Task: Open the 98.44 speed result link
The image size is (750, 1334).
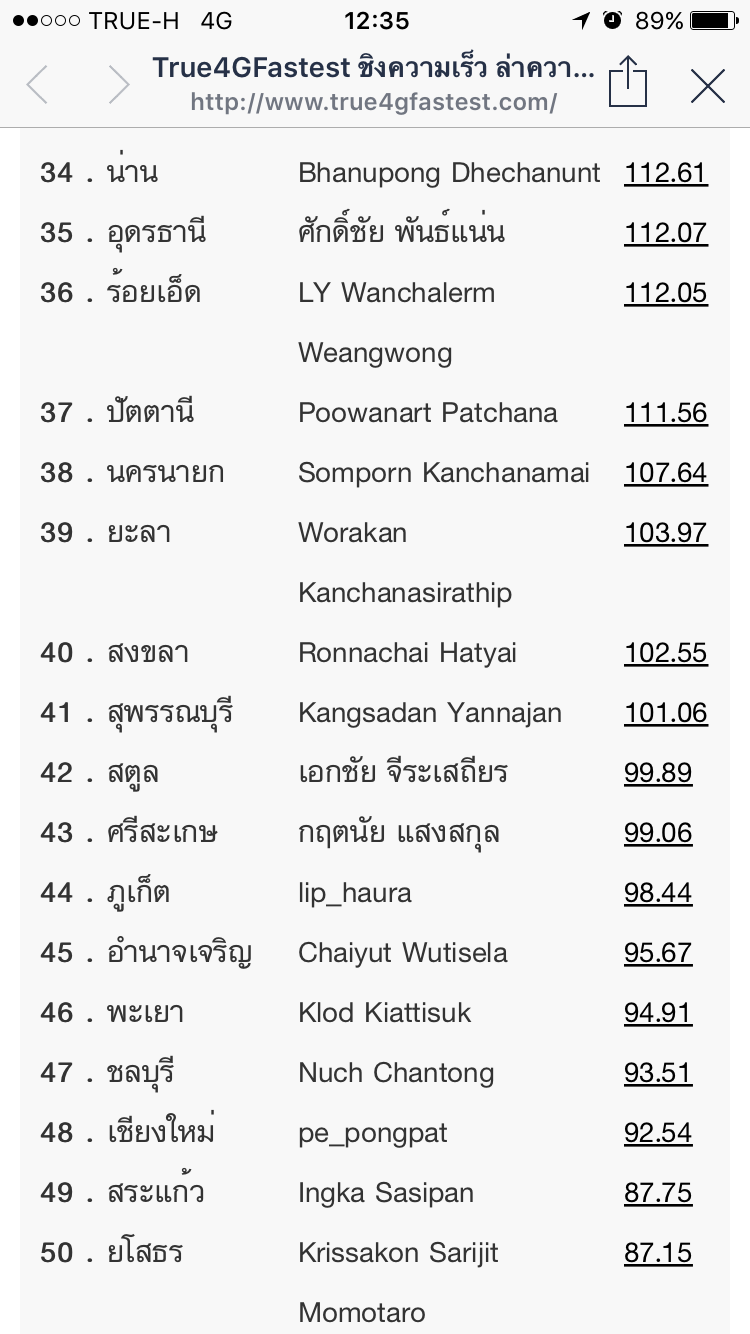Action: tap(658, 893)
